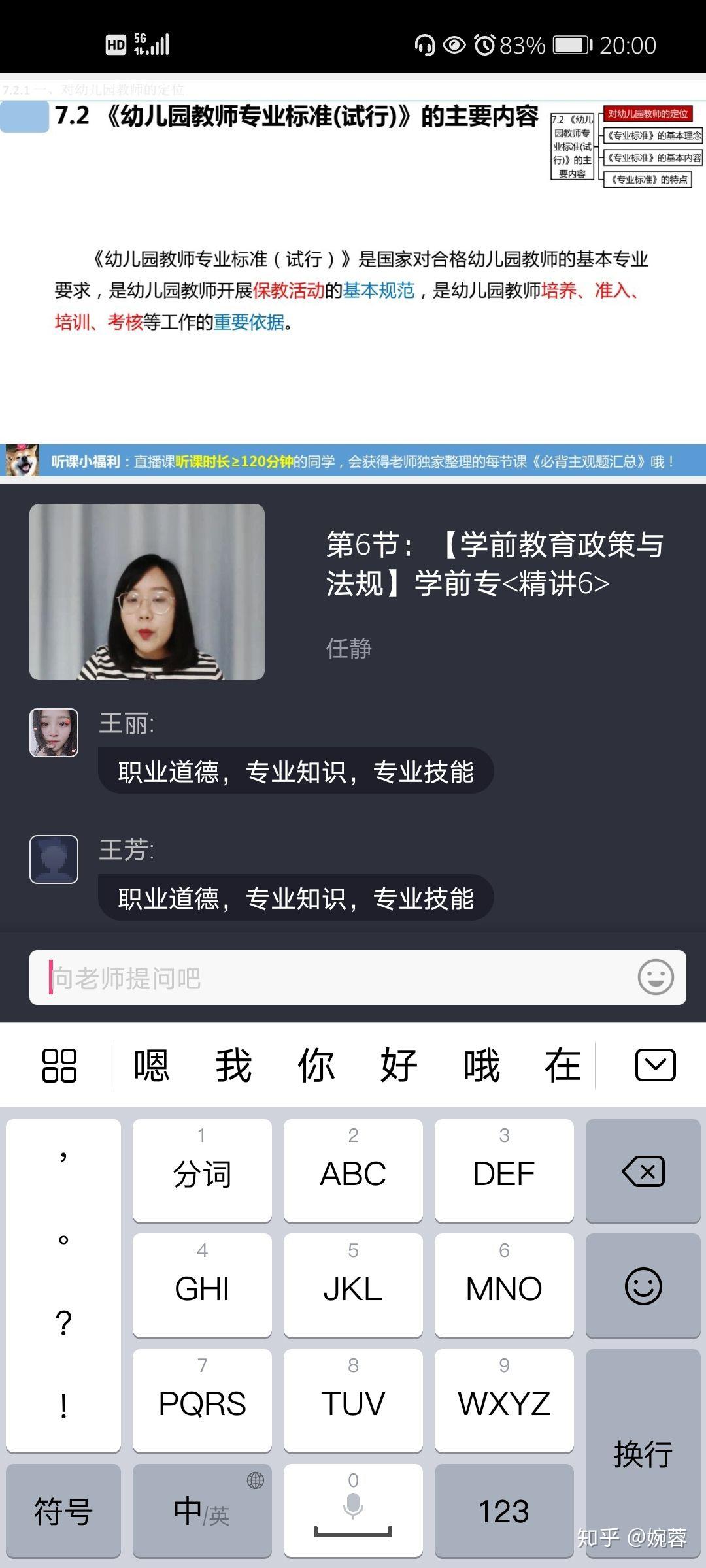
Task: Hit the keyboard backspace key
Action: [643, 1171]
